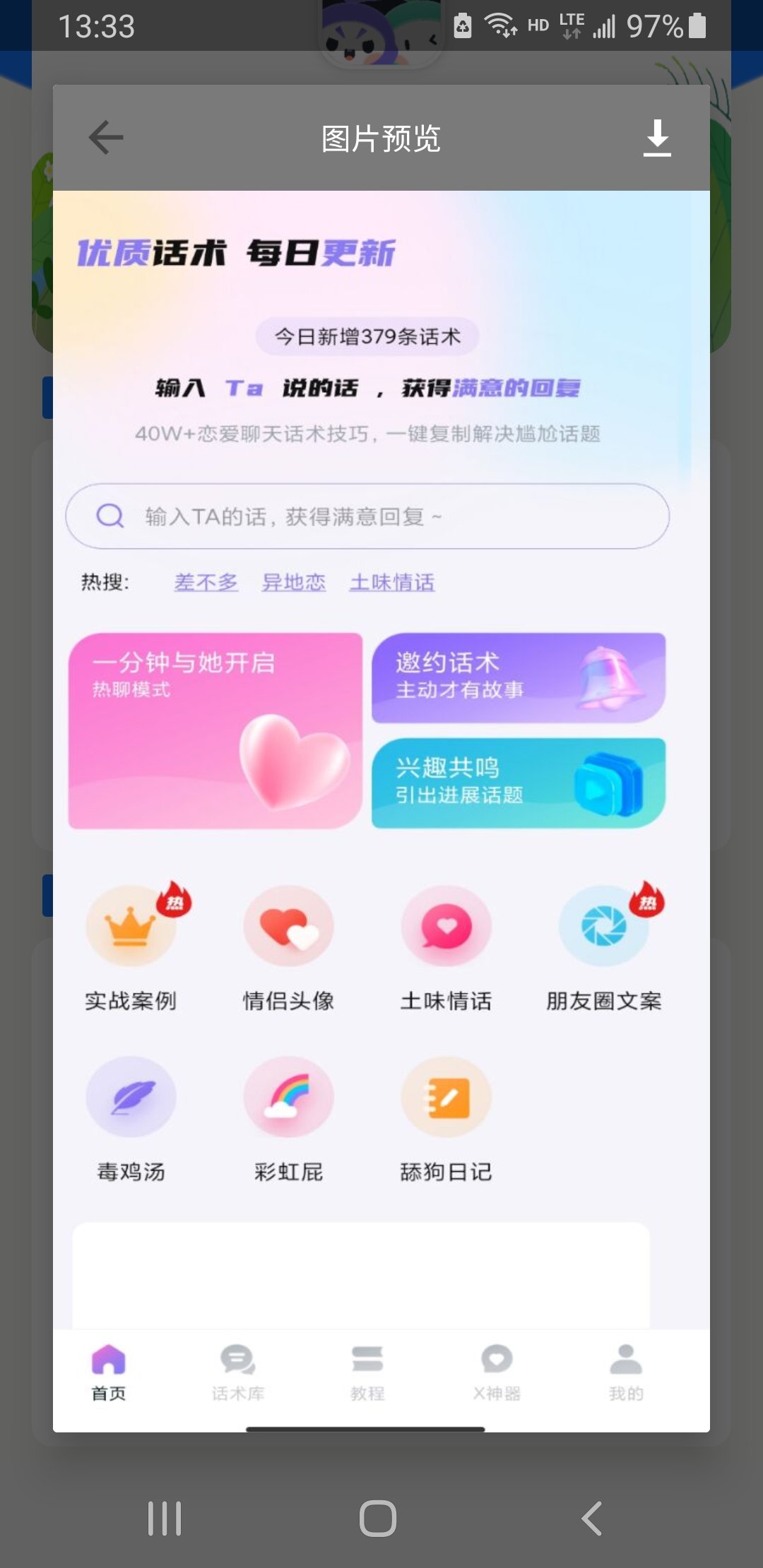
Task: Tap the magnifier icon in the search bar
Action: [109, 516]
